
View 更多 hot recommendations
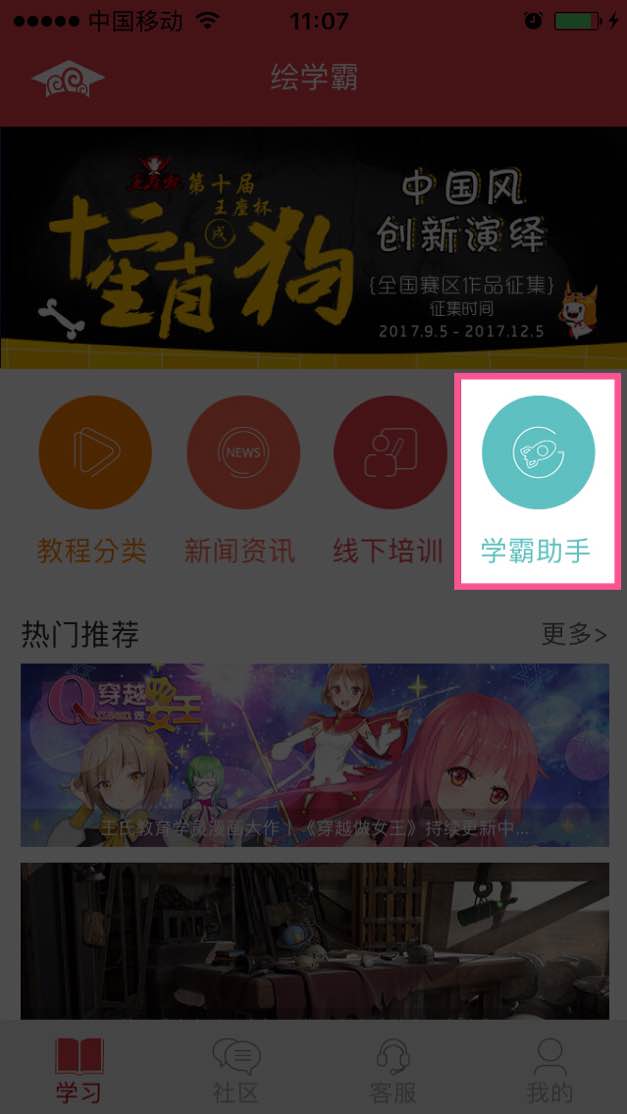click(573, 634)
